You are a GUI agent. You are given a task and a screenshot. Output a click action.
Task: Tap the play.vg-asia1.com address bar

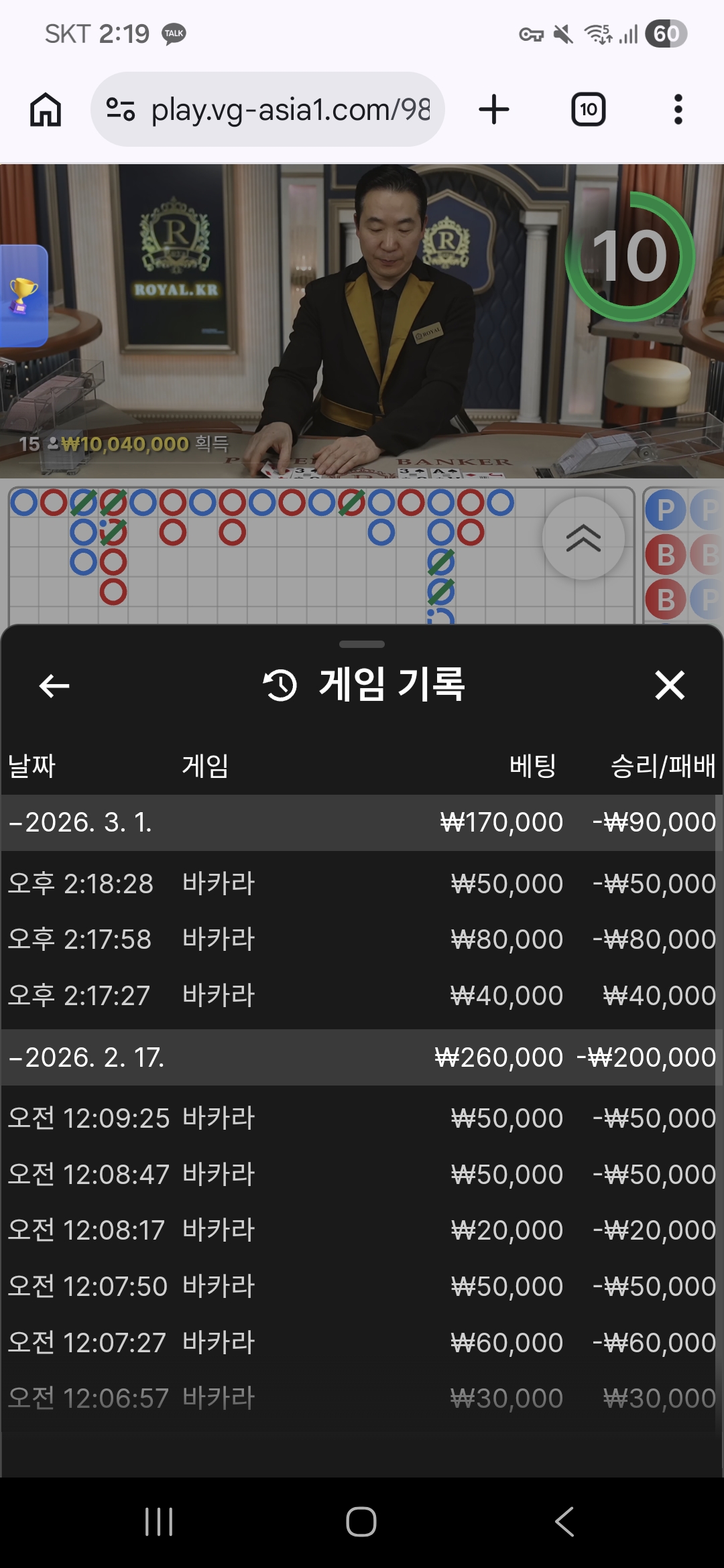(x=268, y=109)
